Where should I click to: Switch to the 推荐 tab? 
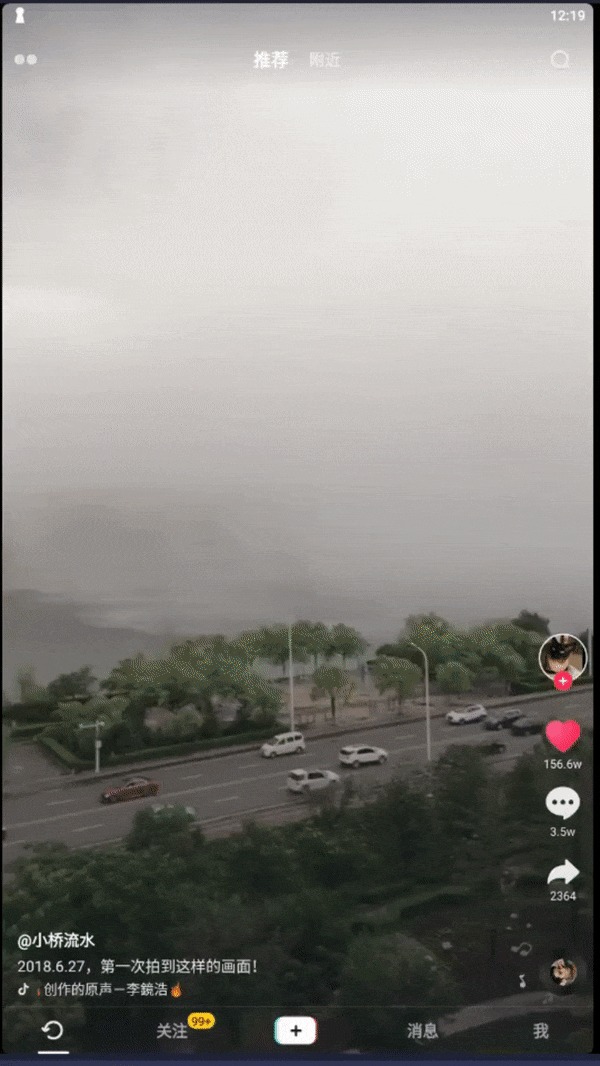[271, 60]
